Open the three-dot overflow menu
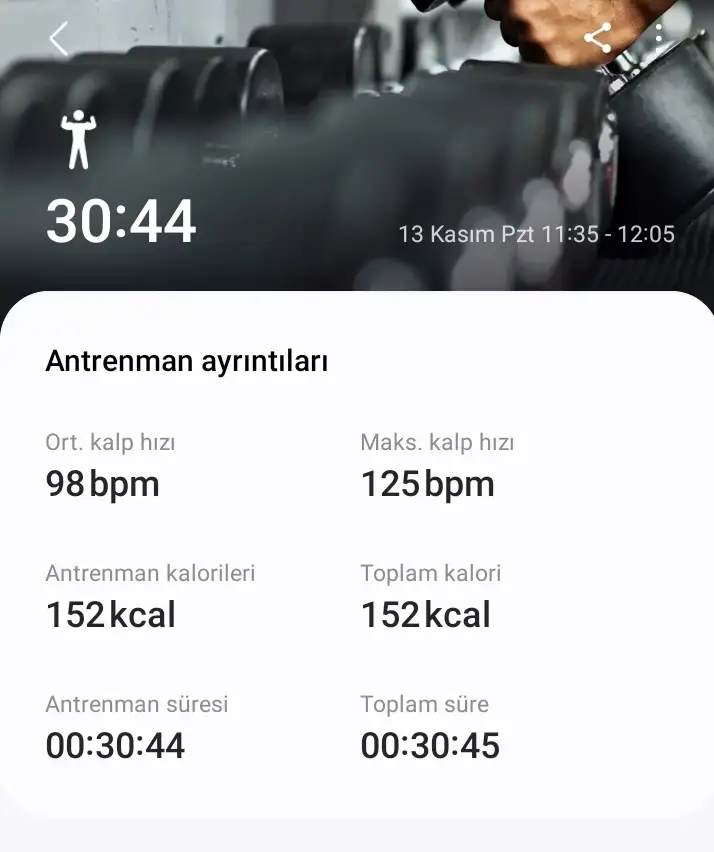The image size is (714, 852). click(658, 37)
